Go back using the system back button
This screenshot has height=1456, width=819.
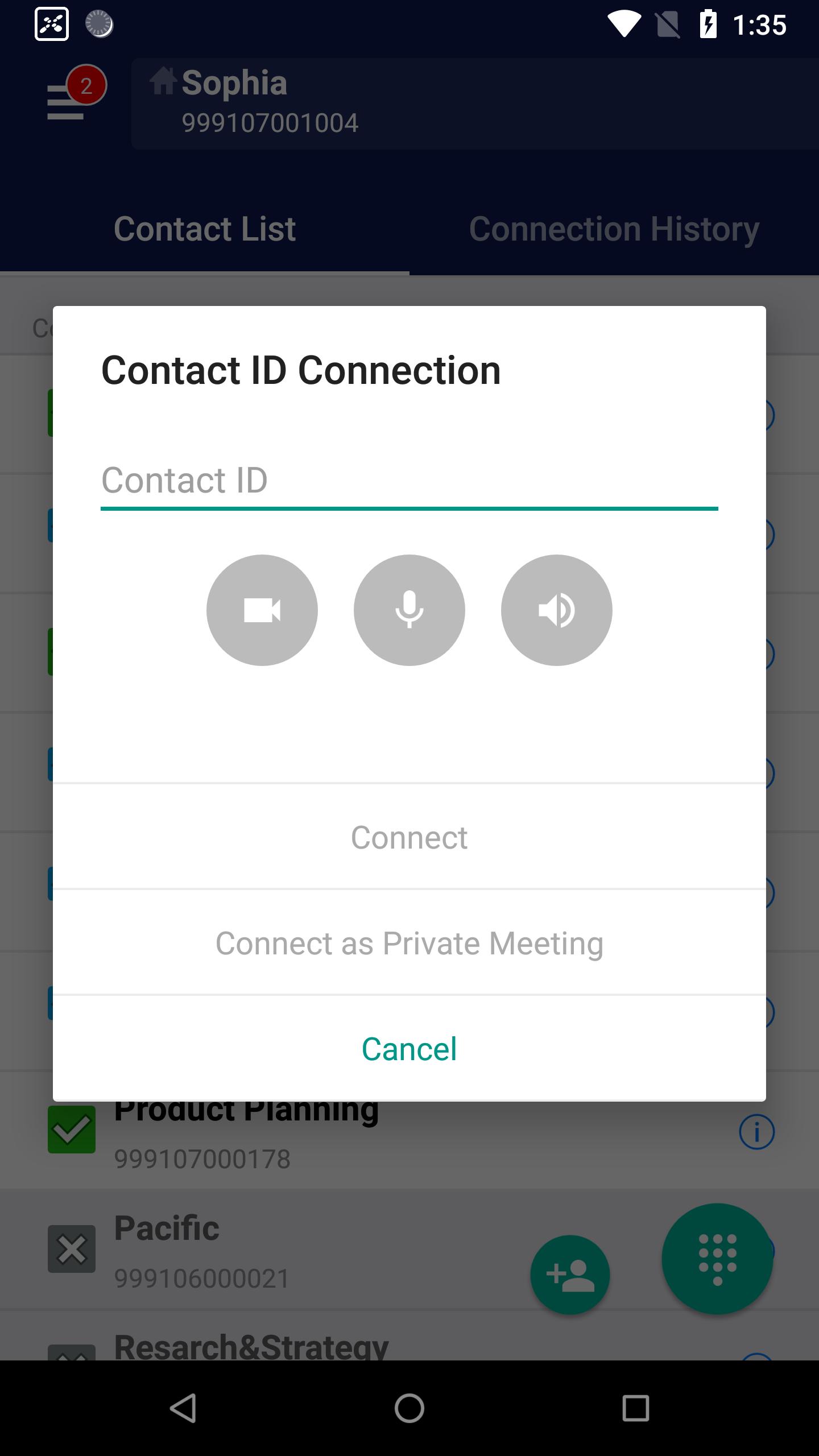(x=183, y=1408)
